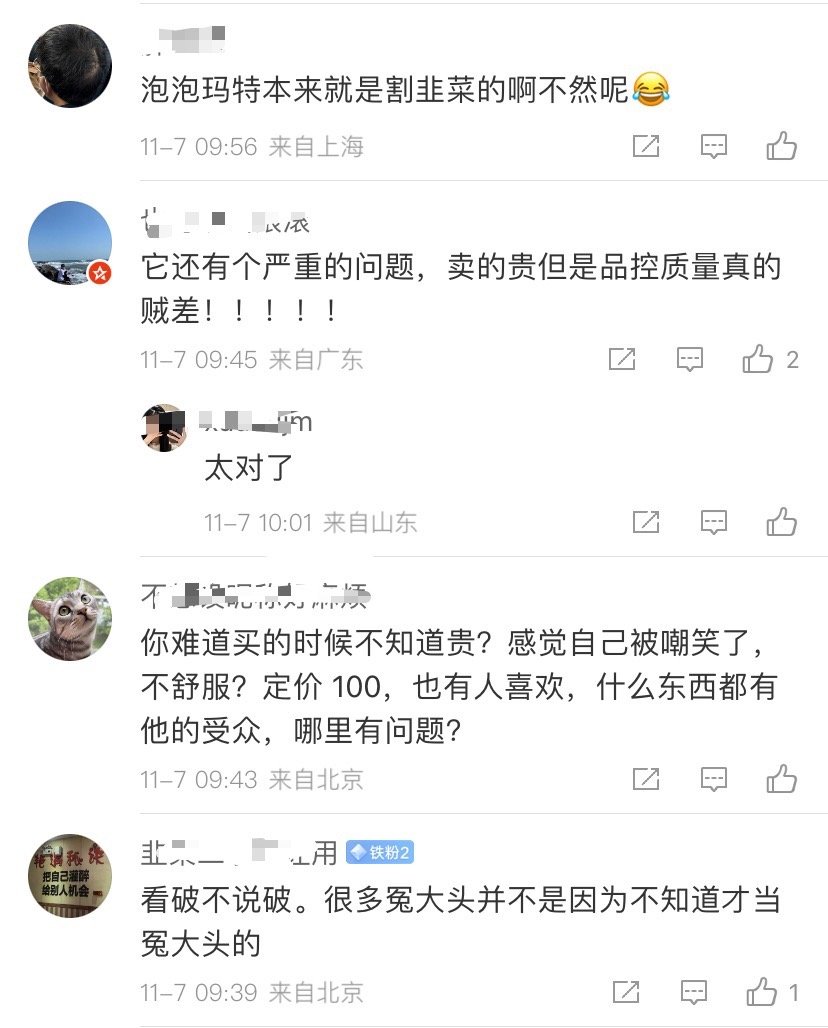The width and height of the screenshot is (828, 1028).
Task: Share the comment about 泡泡玛特 割韭菜
Action: [646, 146]
